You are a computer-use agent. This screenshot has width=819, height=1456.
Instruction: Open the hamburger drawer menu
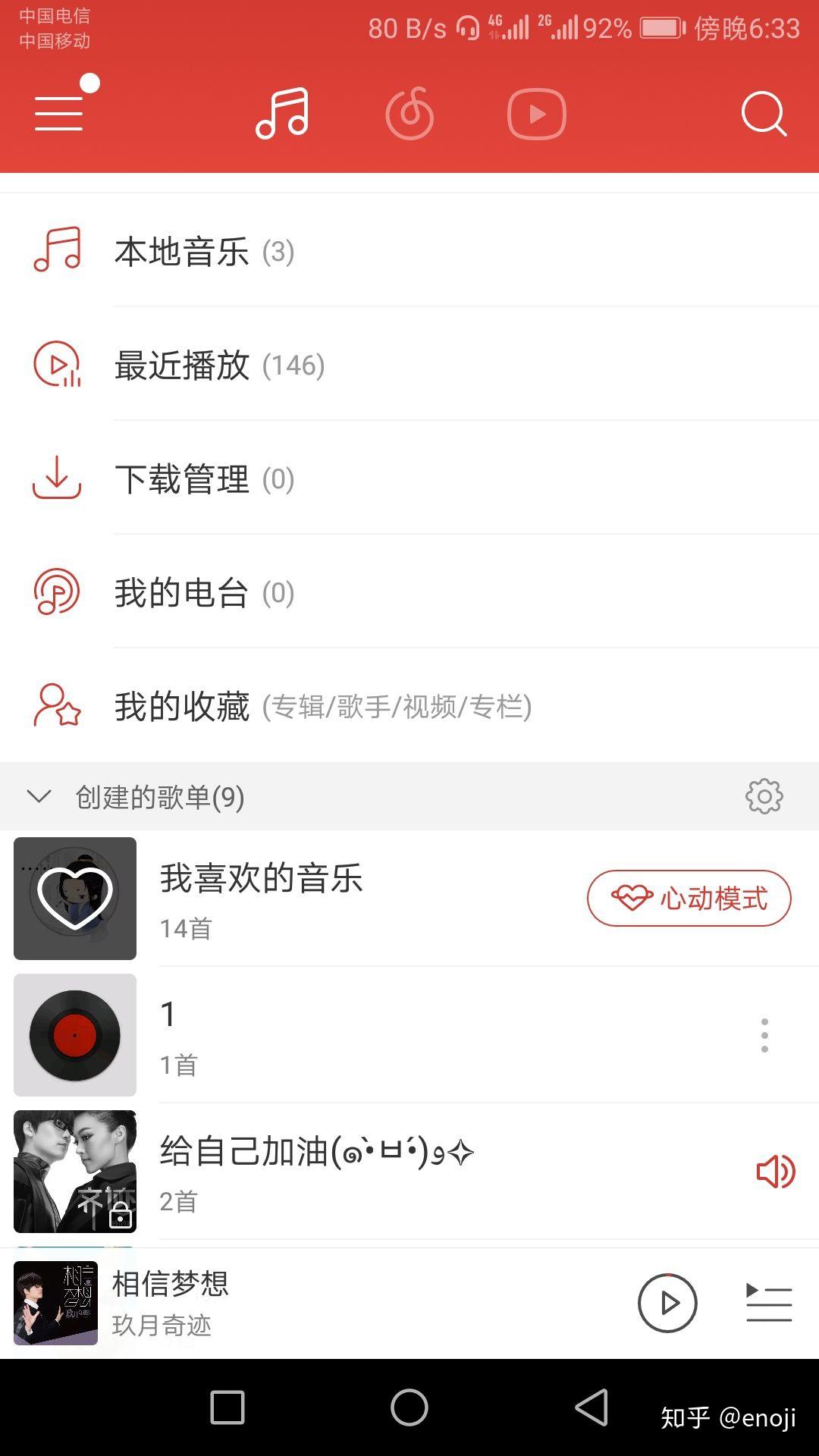(x=59, y=114)
